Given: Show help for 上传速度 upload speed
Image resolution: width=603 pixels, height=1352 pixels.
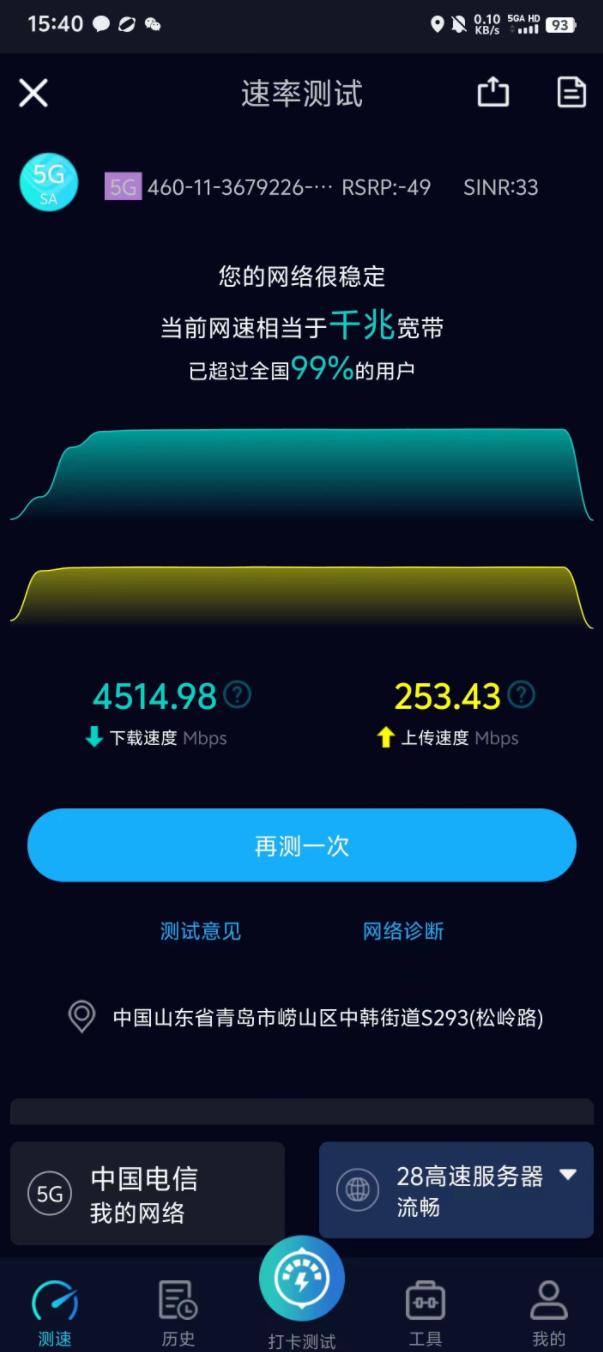Looking at the screenshot, I should click(x=521, y=695).
